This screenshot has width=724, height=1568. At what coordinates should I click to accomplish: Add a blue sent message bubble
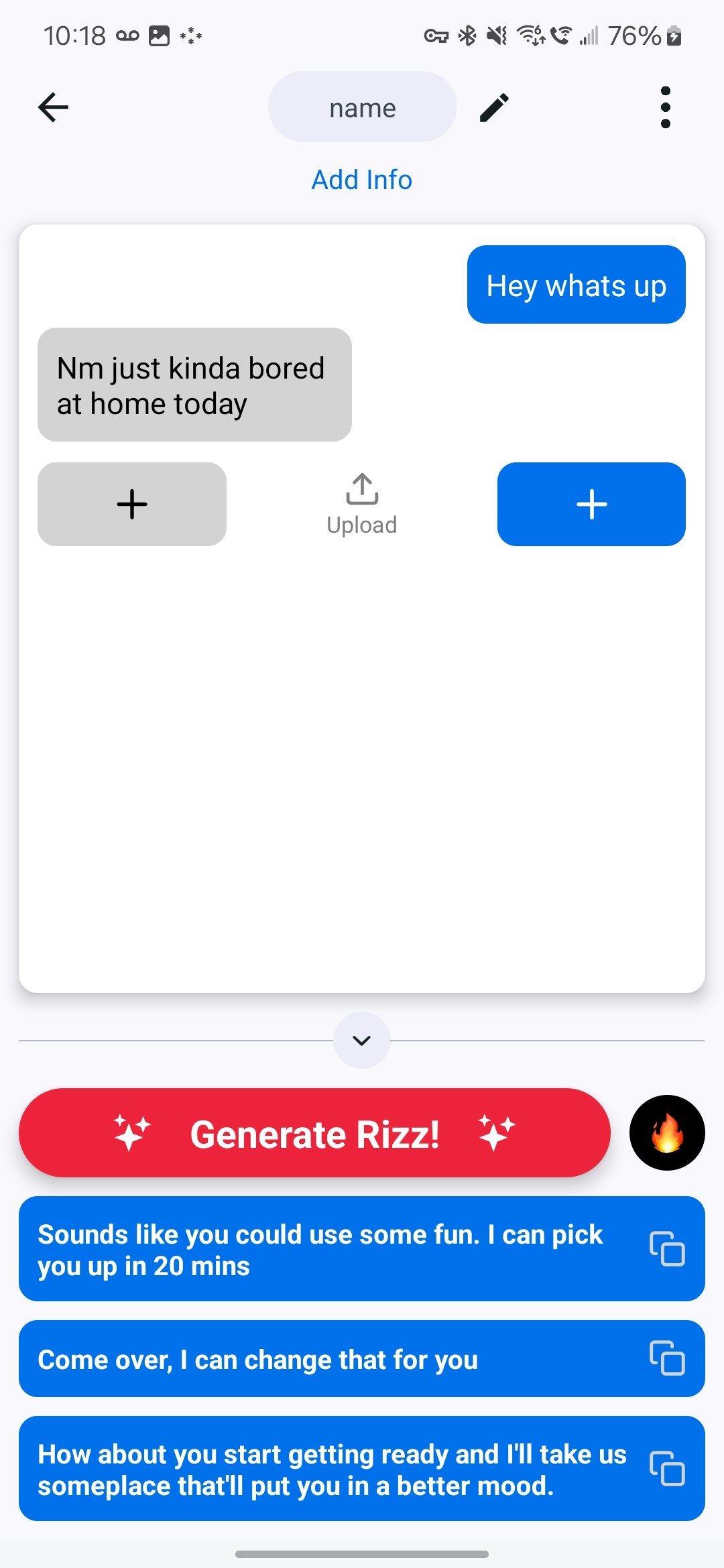[x=591, y=504]
